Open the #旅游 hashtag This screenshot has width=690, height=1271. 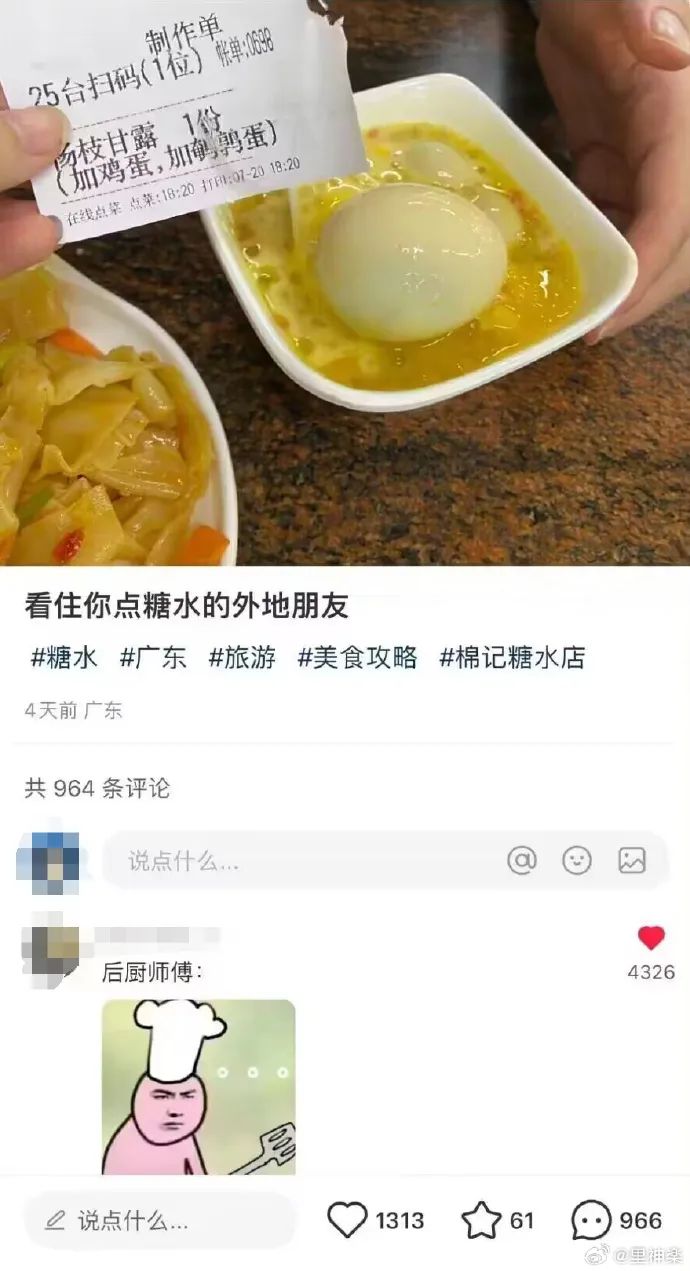(242, 658)
